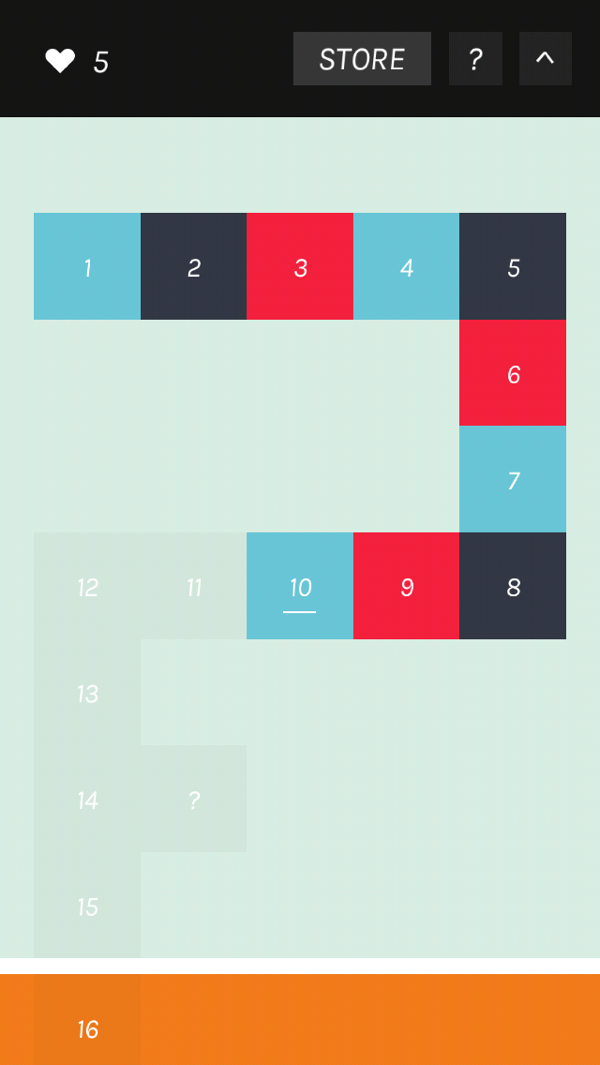Tap the locked level 11 tile
This screenshot has height=1065, width=600.
[194, 586]
